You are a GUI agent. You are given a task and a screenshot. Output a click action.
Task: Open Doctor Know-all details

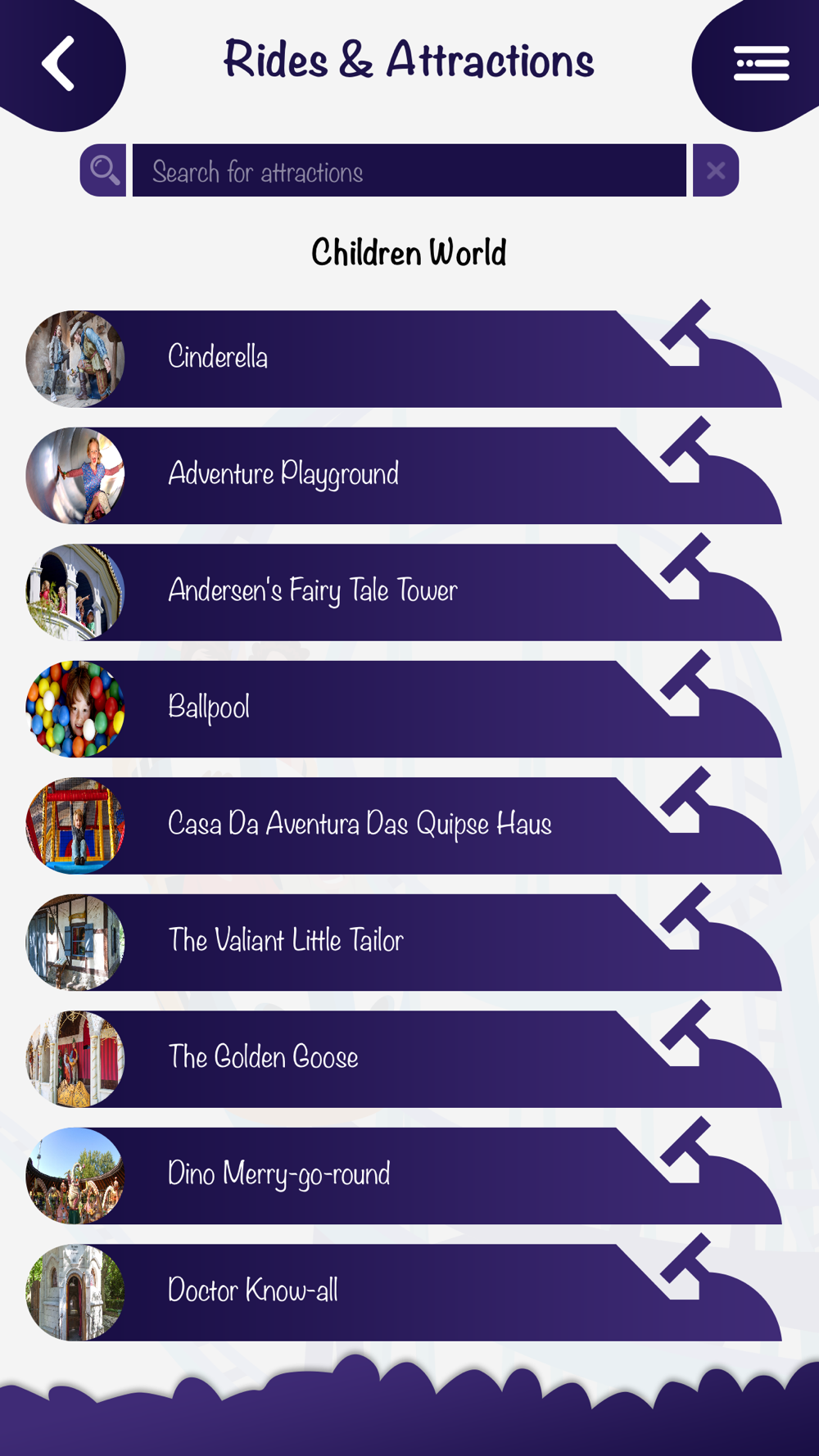(x=404, y=1291)
